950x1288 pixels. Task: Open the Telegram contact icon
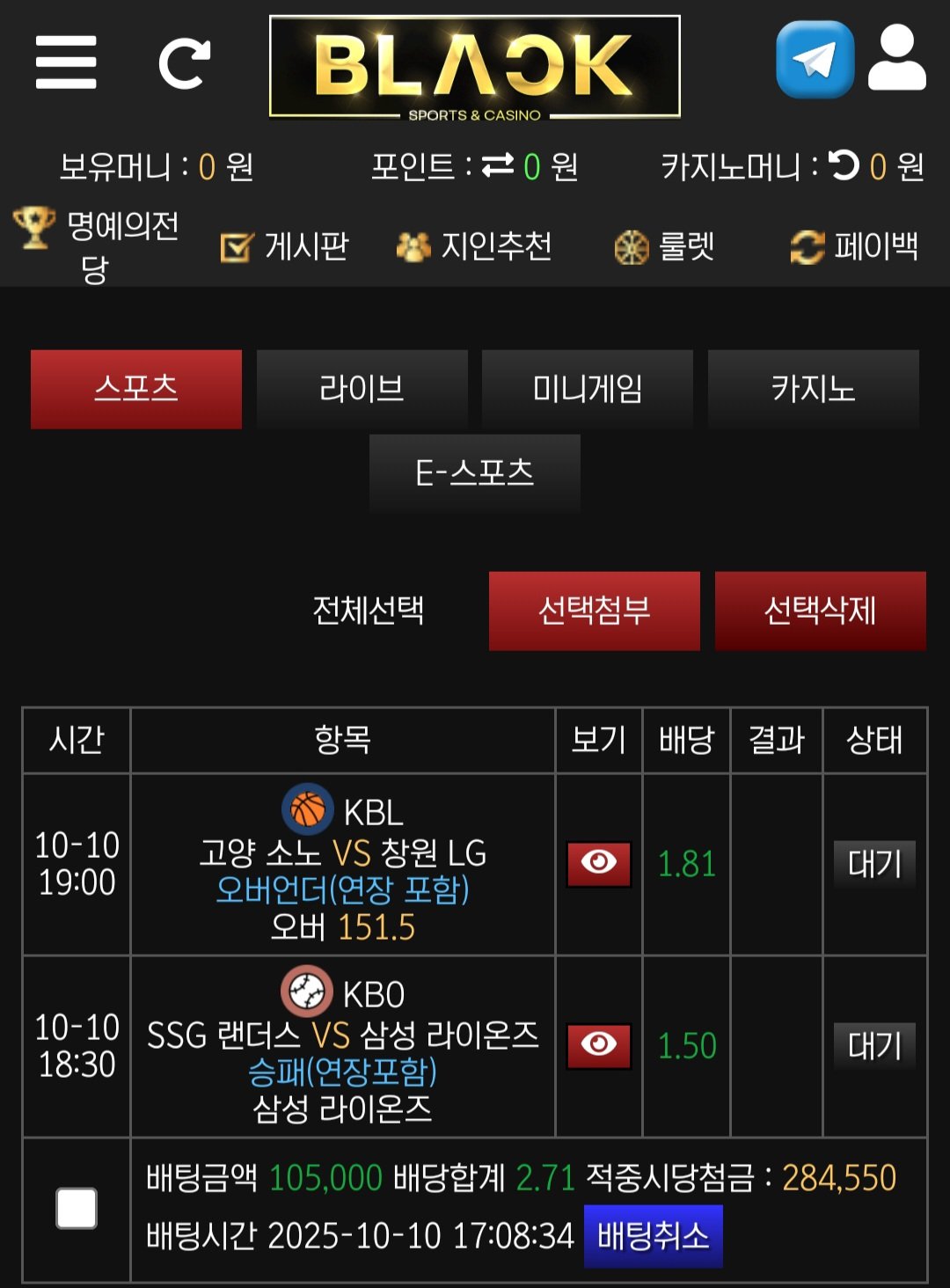(x=815, y=60)
